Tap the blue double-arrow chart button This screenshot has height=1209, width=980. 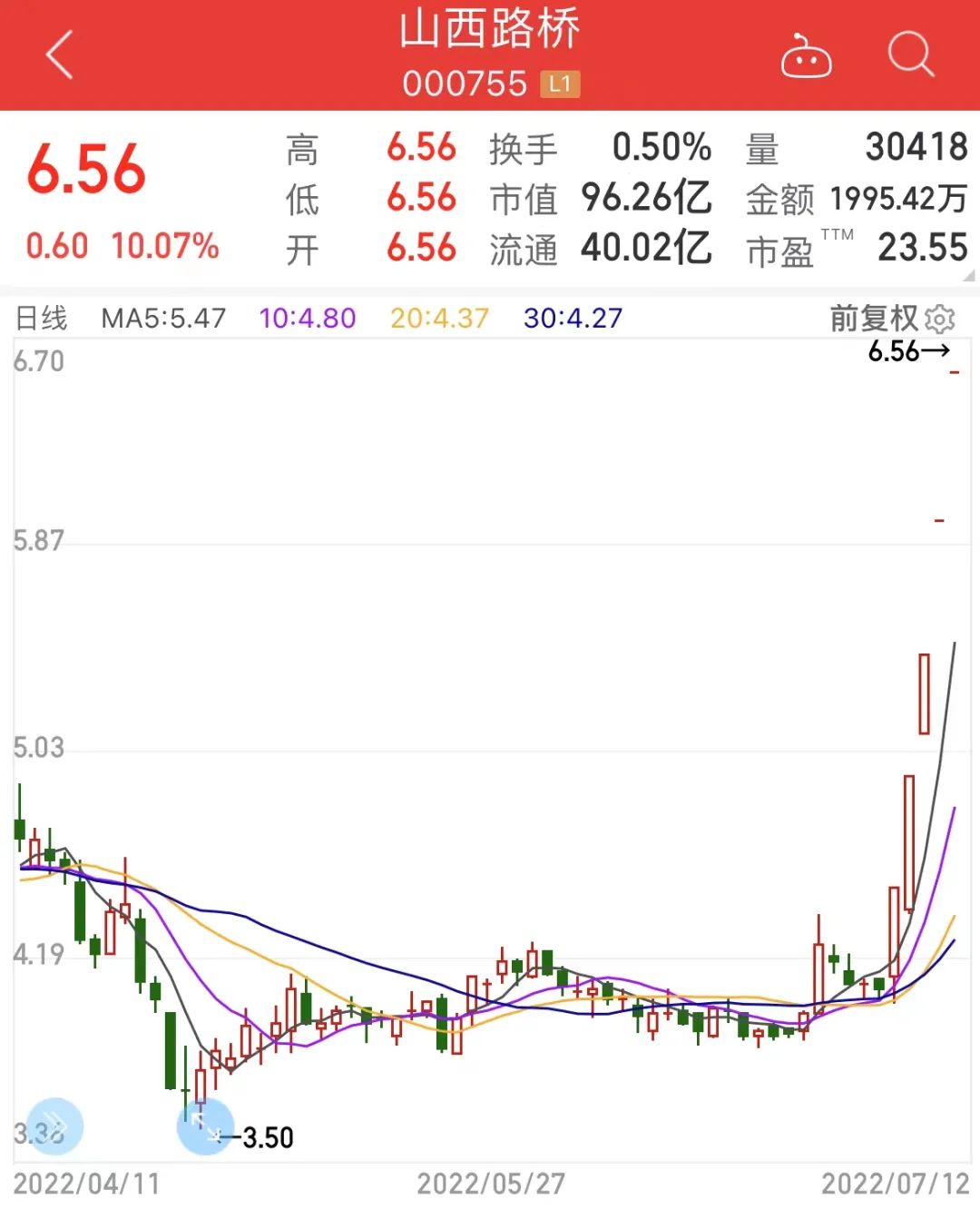(x=54, y=1126)
